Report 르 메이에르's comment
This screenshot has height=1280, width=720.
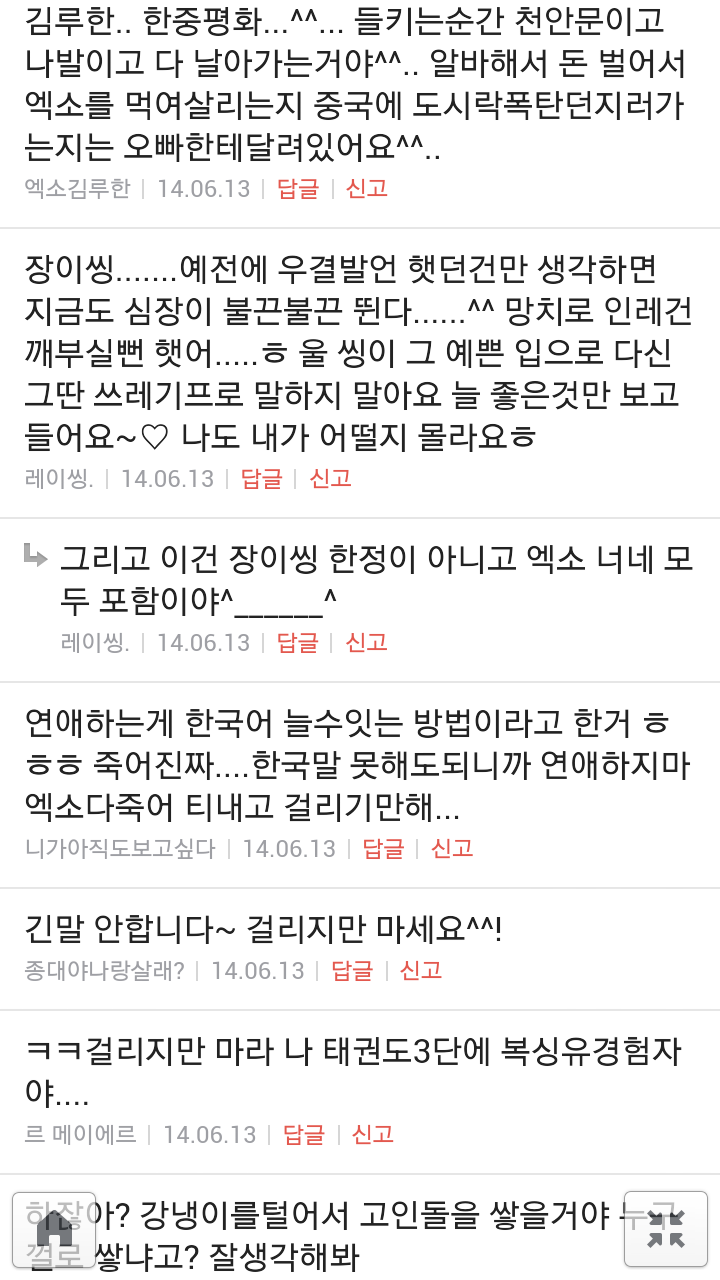372,1134
